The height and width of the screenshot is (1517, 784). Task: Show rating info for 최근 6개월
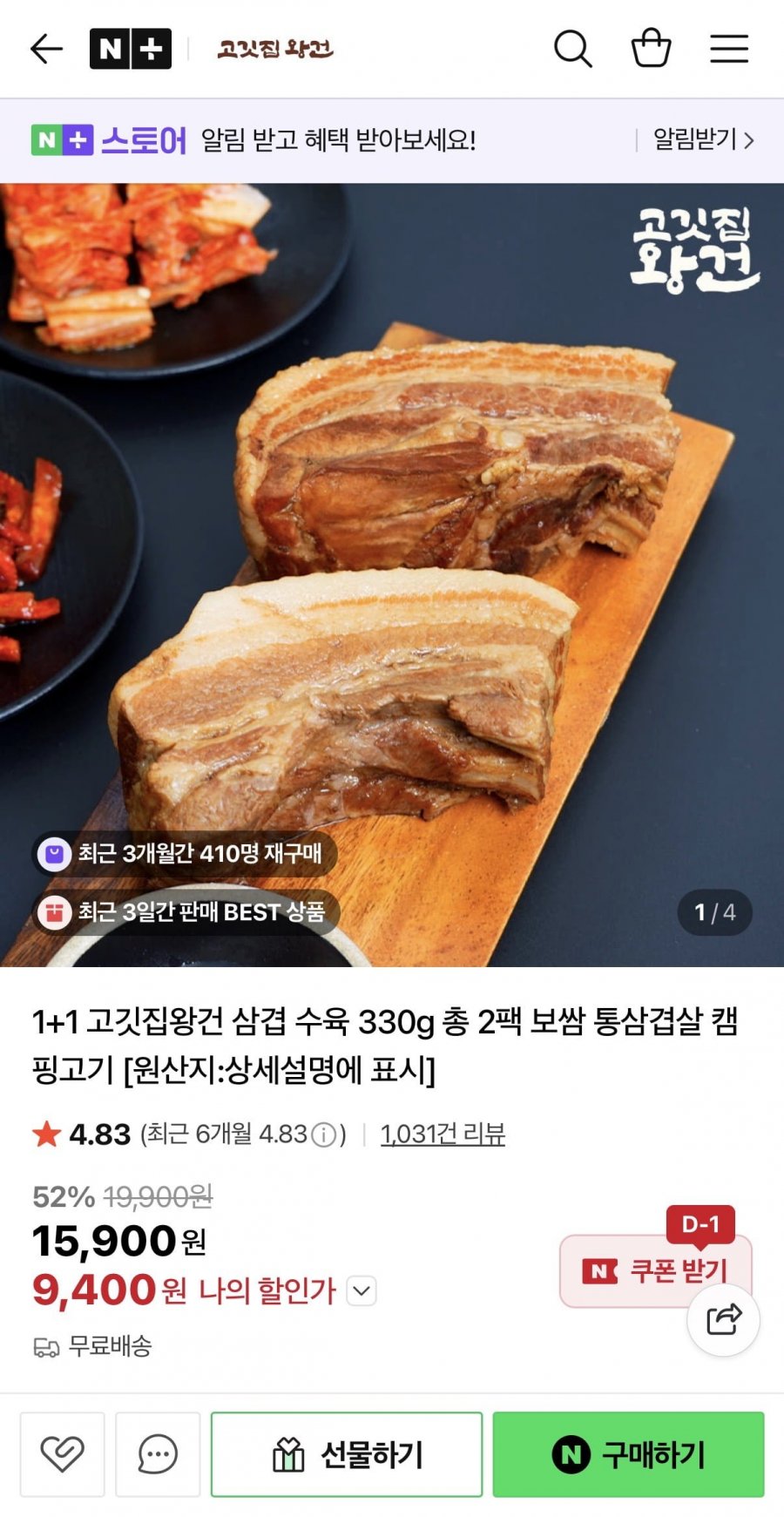pos(324,1134)
